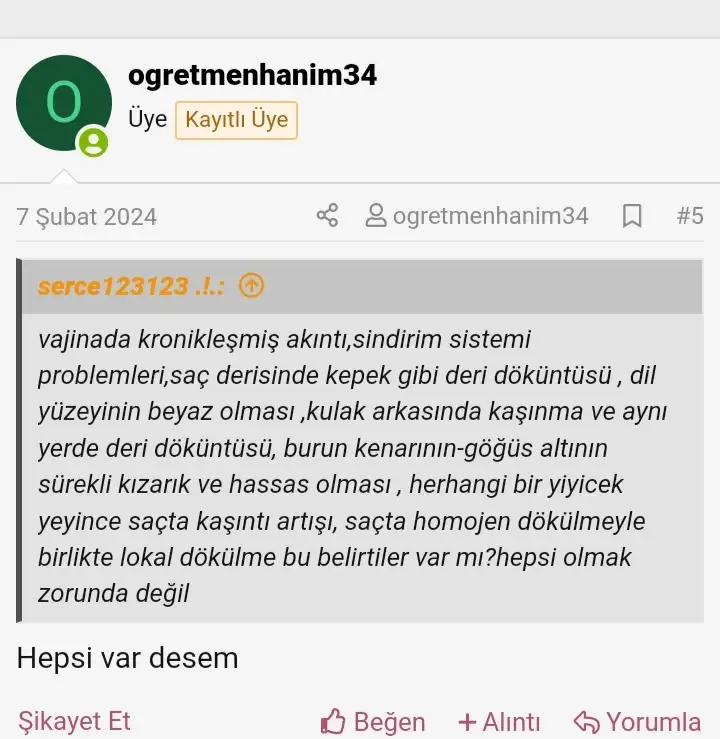The height and width of the screenshot is (739, 720).
Task: Open ogretmenhanim34's avatar profile
Action: click(63, 103)
